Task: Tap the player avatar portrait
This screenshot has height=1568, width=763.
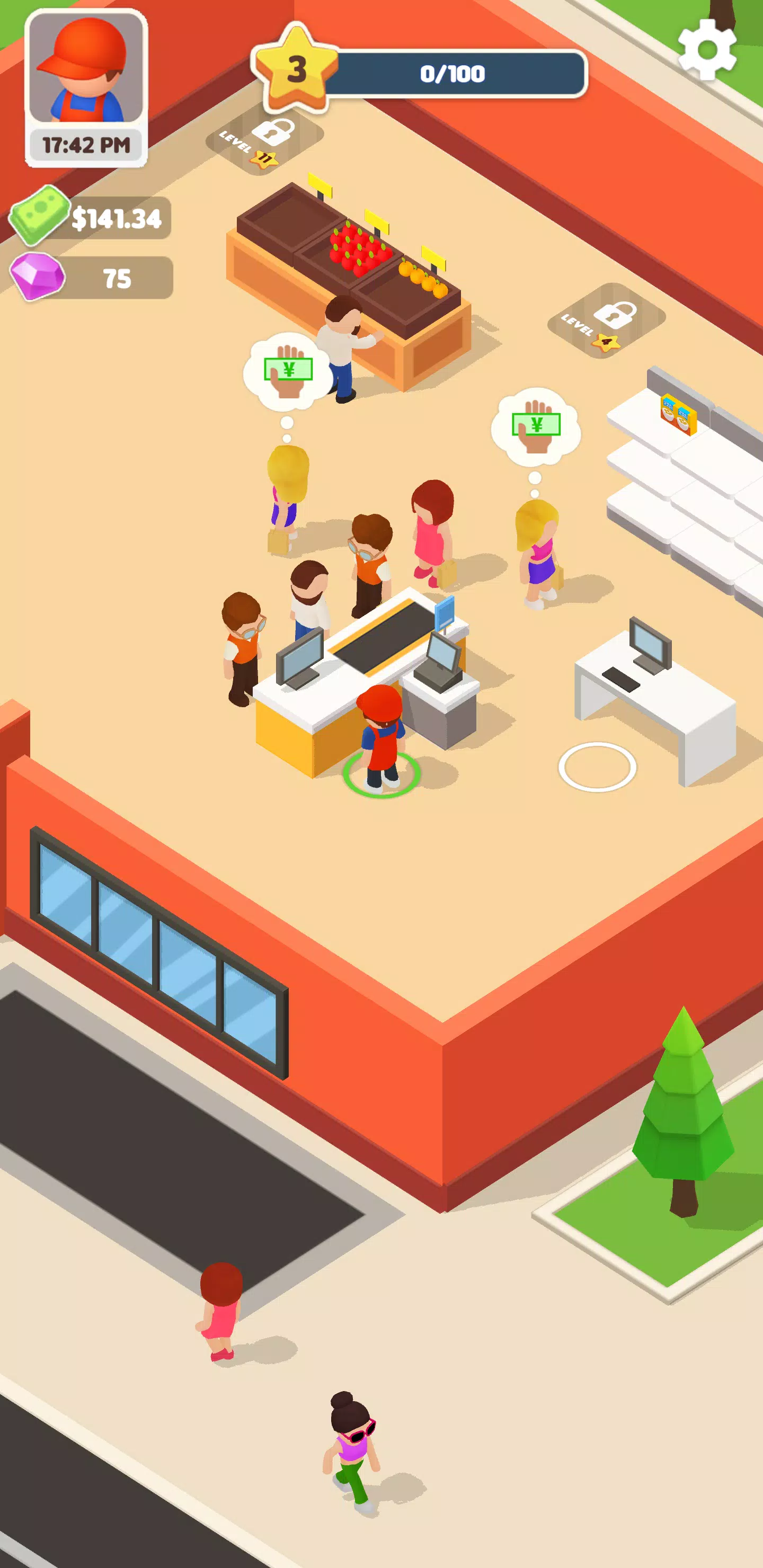Action: tap(86, 68)
